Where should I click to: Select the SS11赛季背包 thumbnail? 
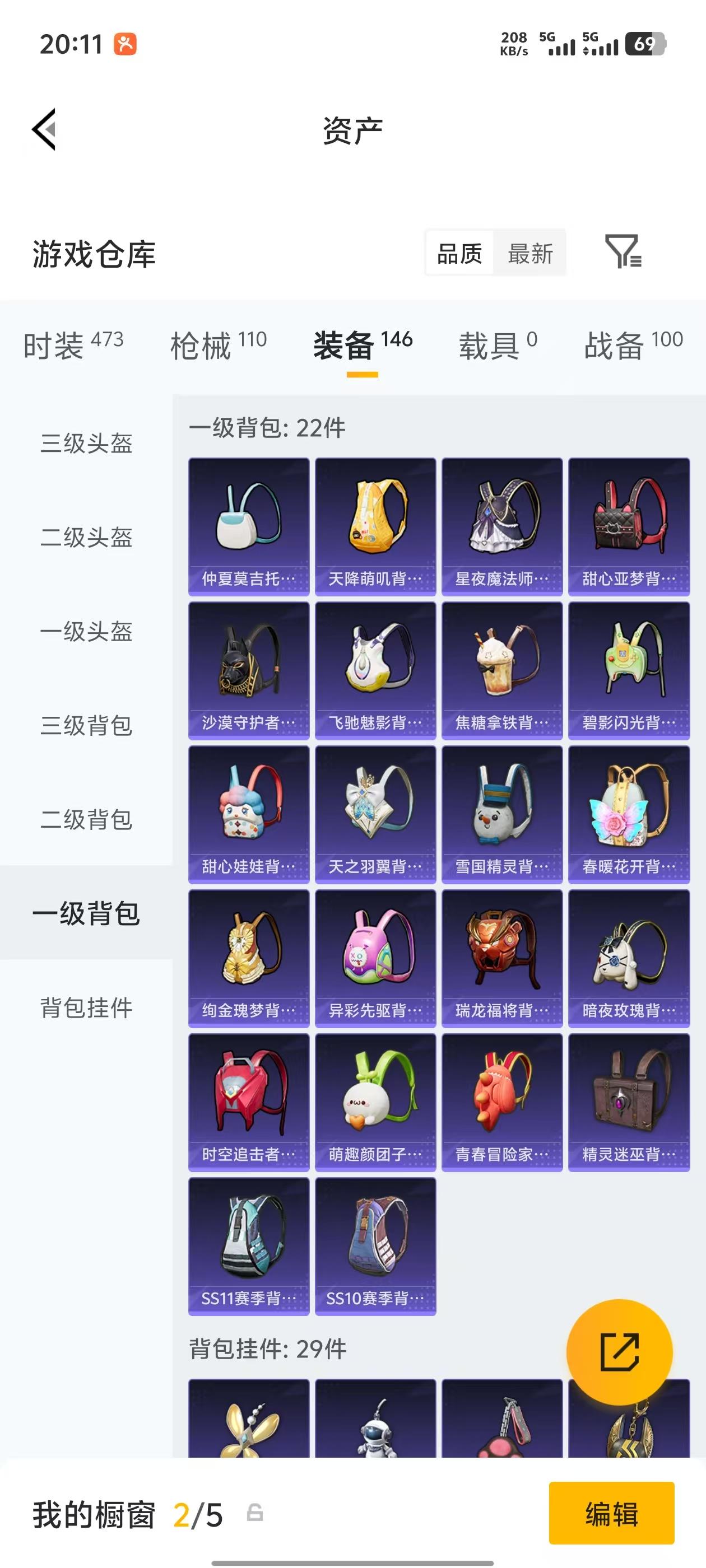[x=250, y=1239]
